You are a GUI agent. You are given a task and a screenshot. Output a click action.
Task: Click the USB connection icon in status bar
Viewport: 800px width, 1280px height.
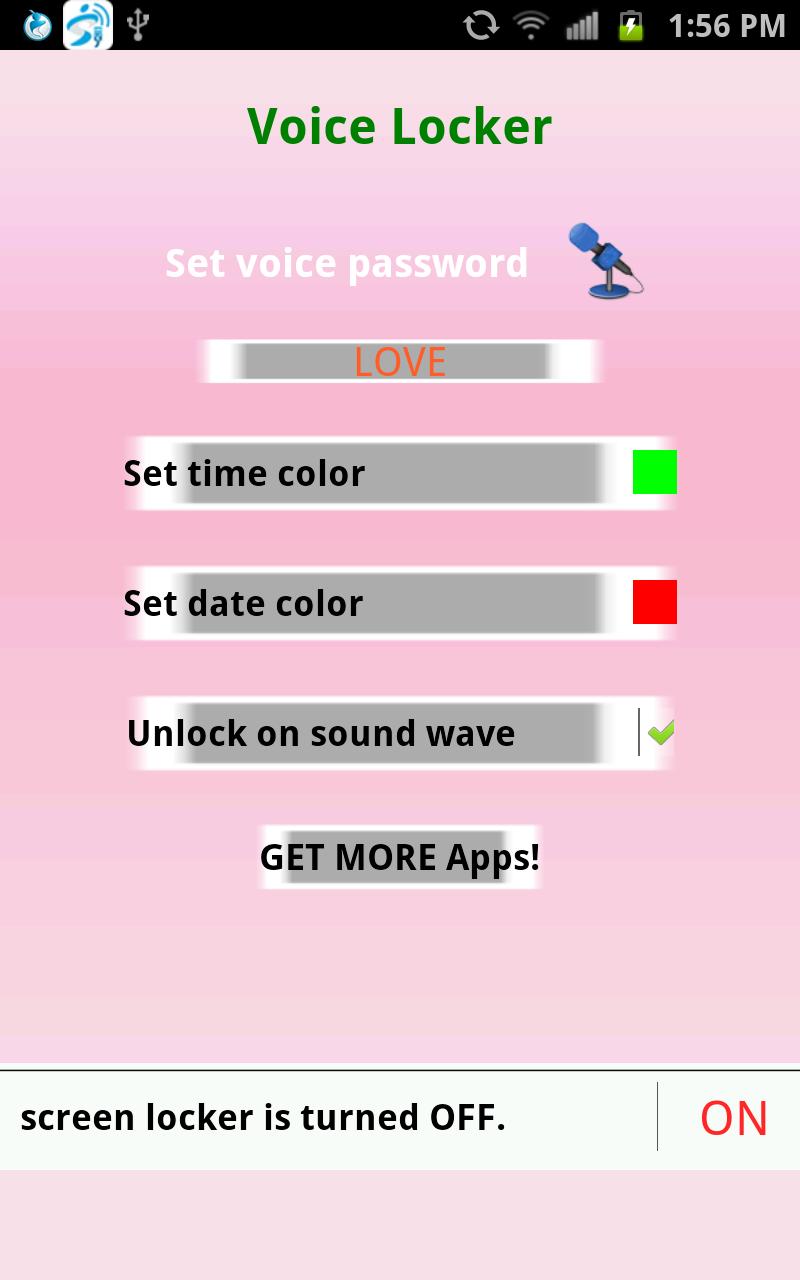140,24
